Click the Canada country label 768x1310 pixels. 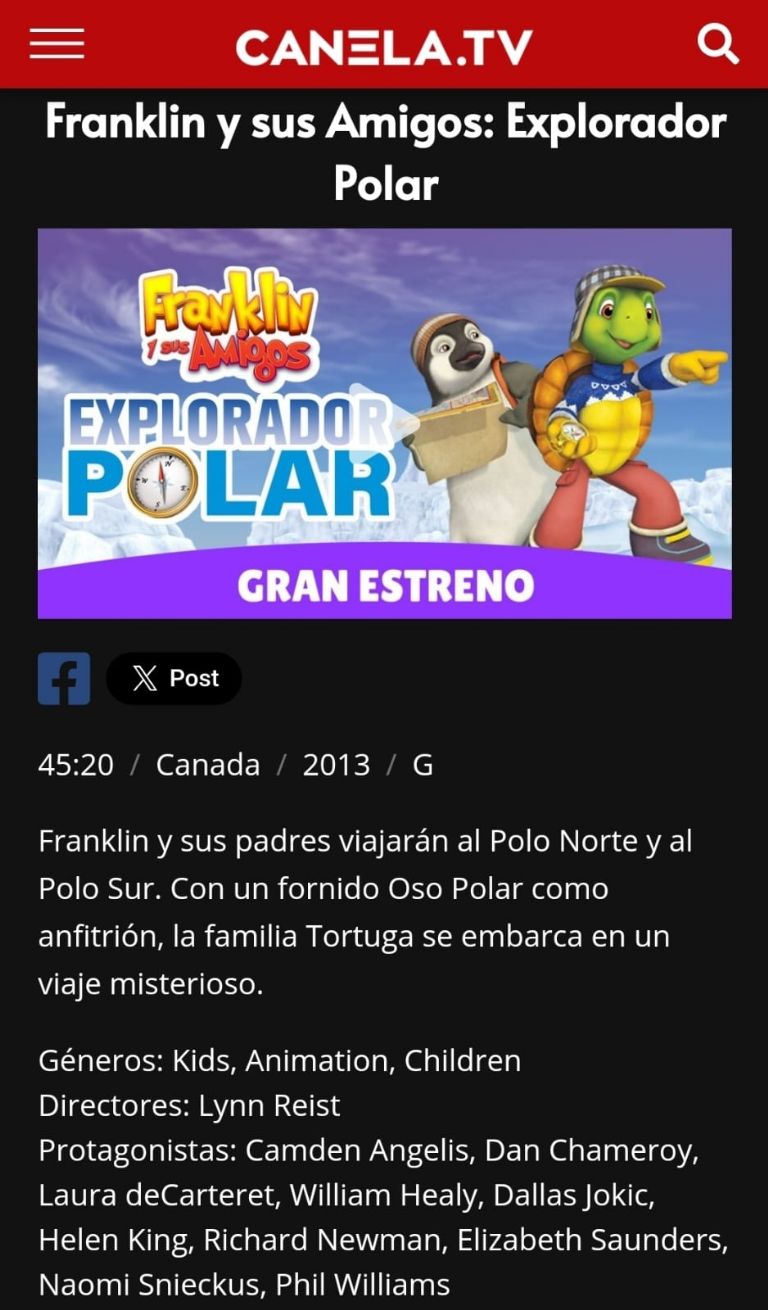[x=207, y=764]
